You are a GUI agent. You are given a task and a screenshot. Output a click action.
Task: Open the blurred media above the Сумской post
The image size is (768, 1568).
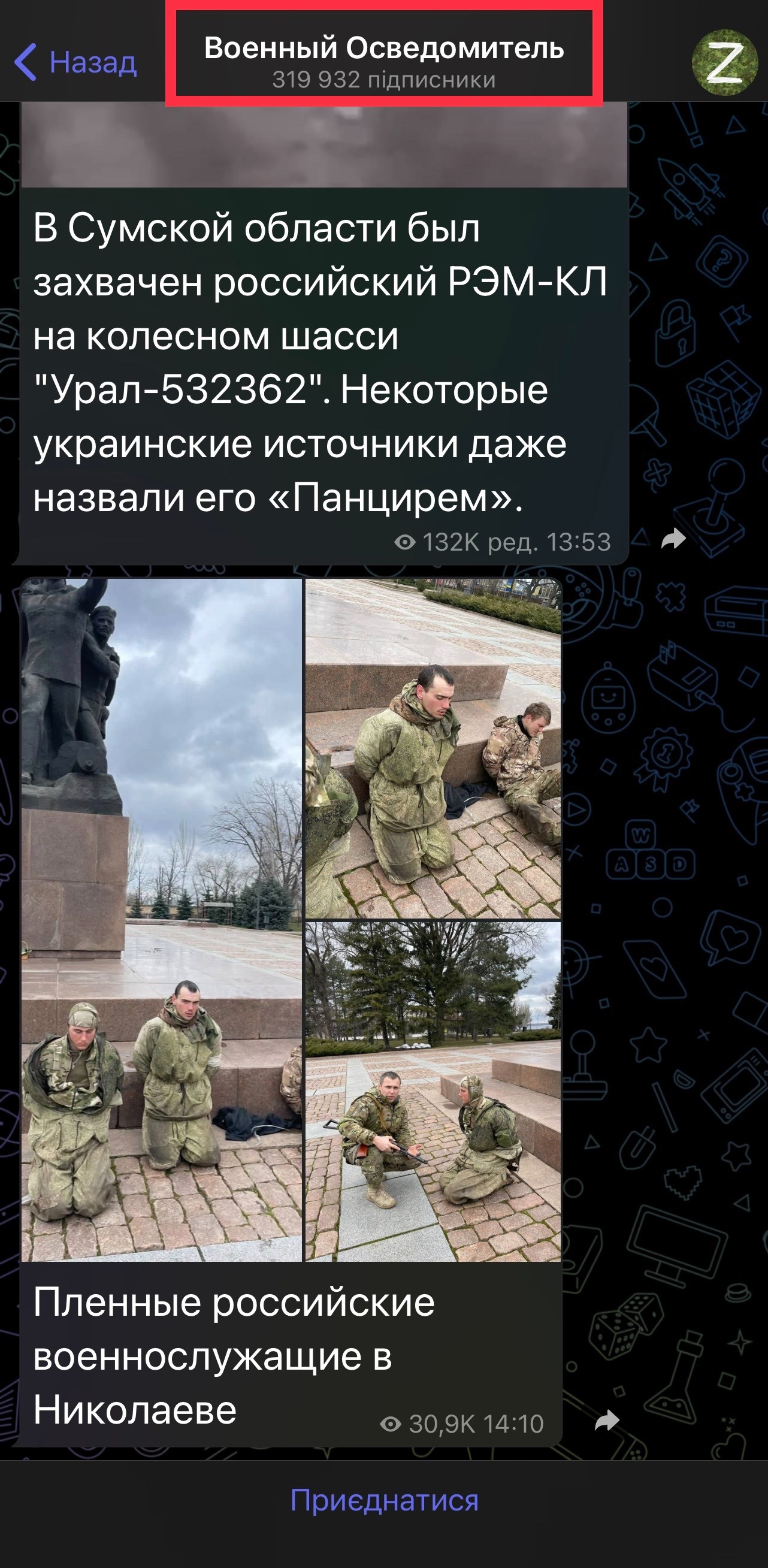point(323,145)
